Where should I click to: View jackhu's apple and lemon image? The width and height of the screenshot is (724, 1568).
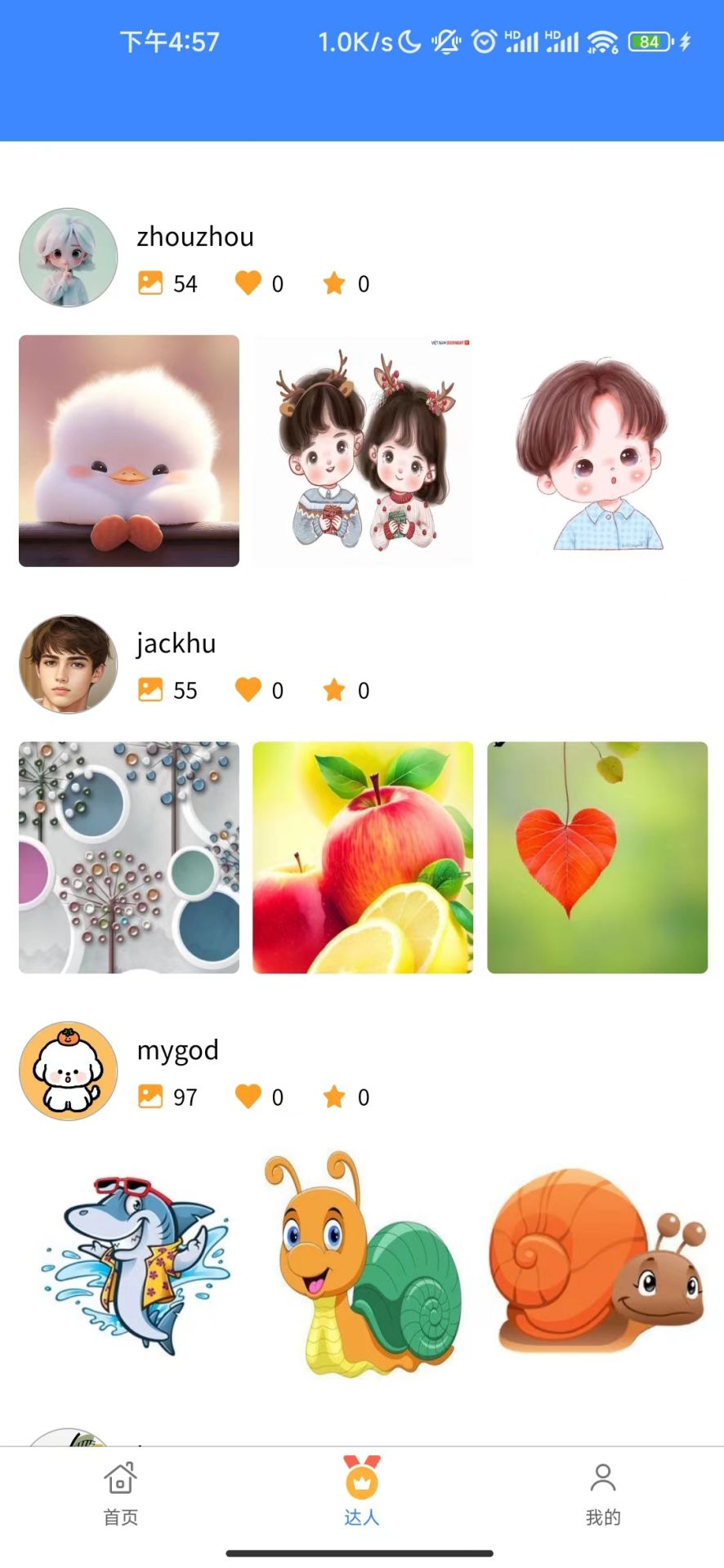tap(363, 857)
